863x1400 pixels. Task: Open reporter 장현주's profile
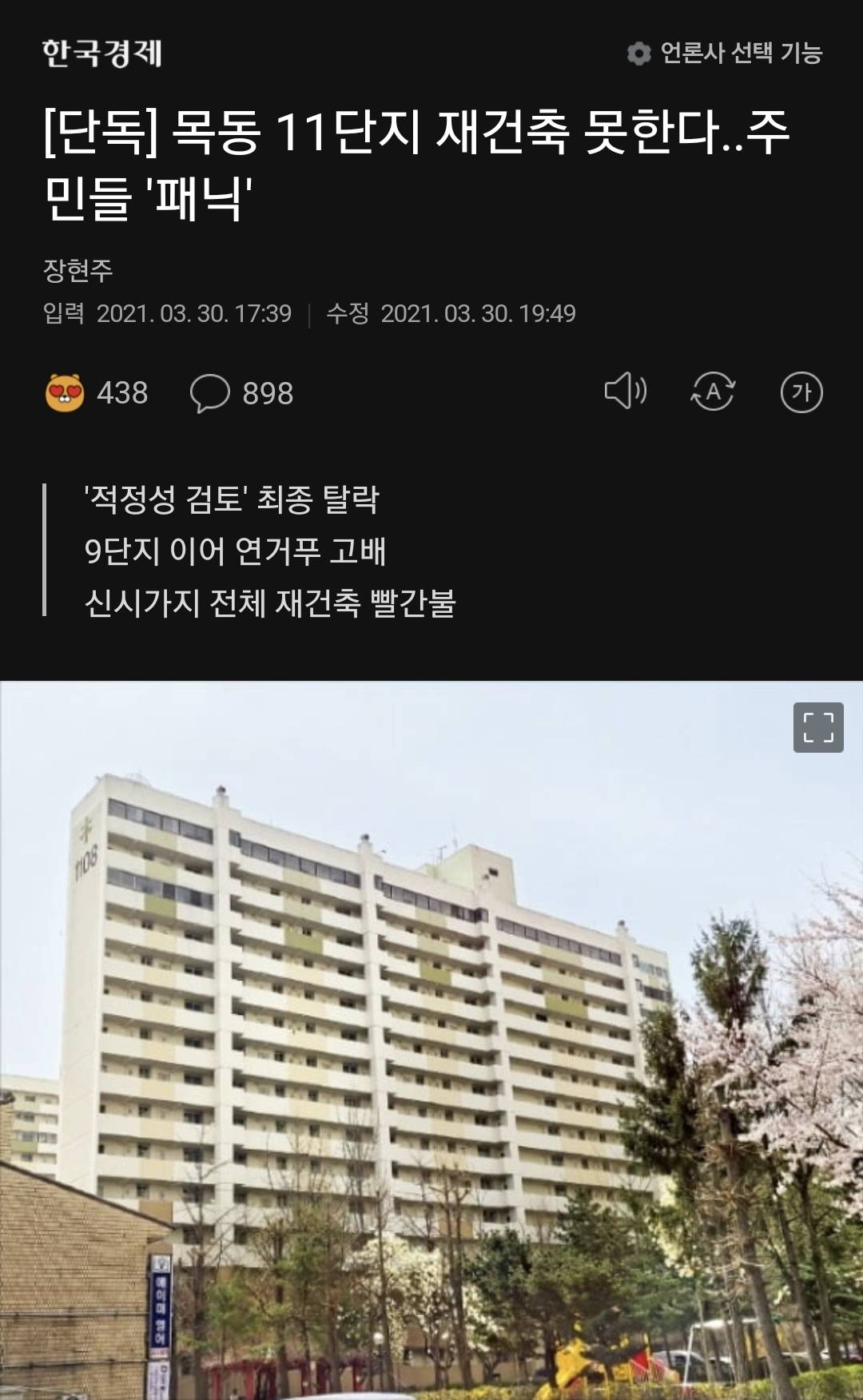[x=78, y=270]
